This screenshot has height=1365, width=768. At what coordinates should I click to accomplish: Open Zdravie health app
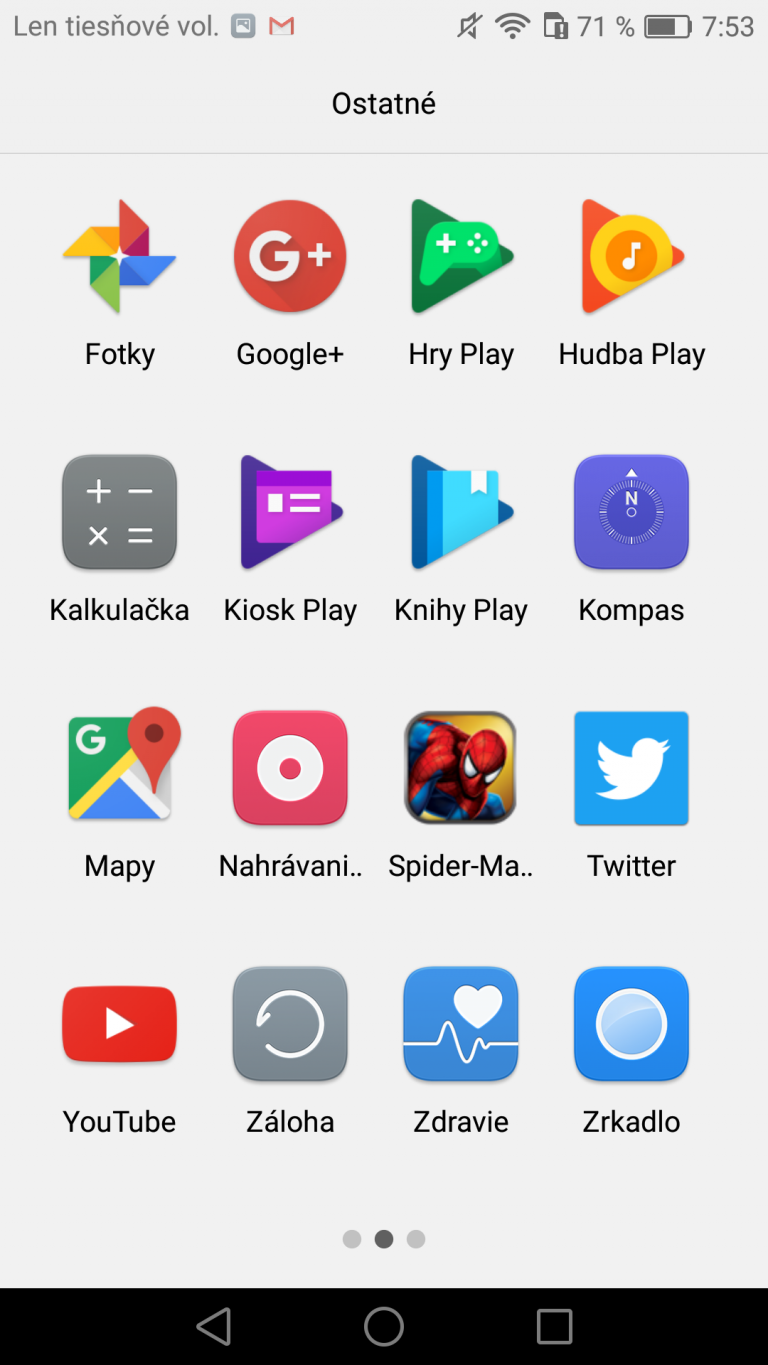pyautogui.click(x=461, y=1024)
